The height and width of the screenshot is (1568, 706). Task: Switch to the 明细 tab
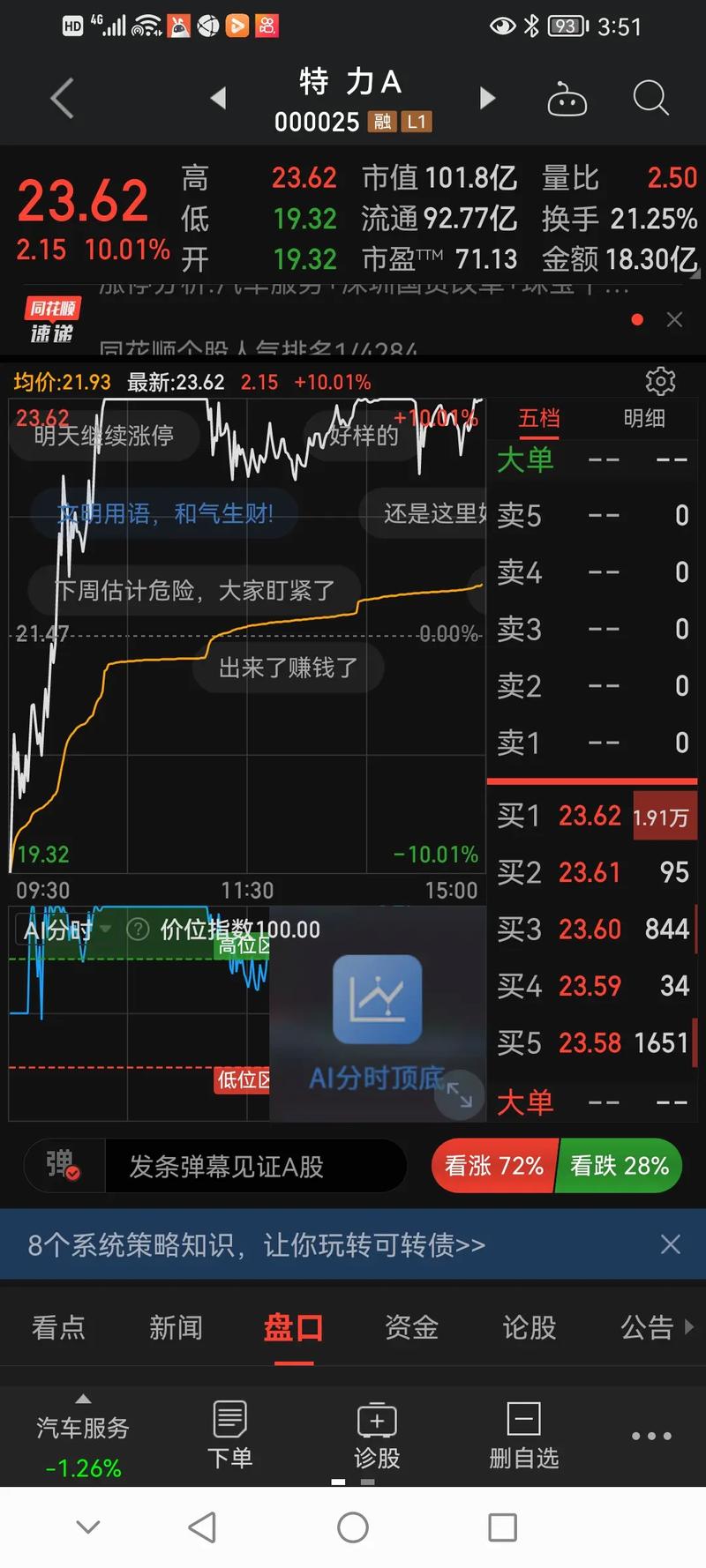point(644,418)
